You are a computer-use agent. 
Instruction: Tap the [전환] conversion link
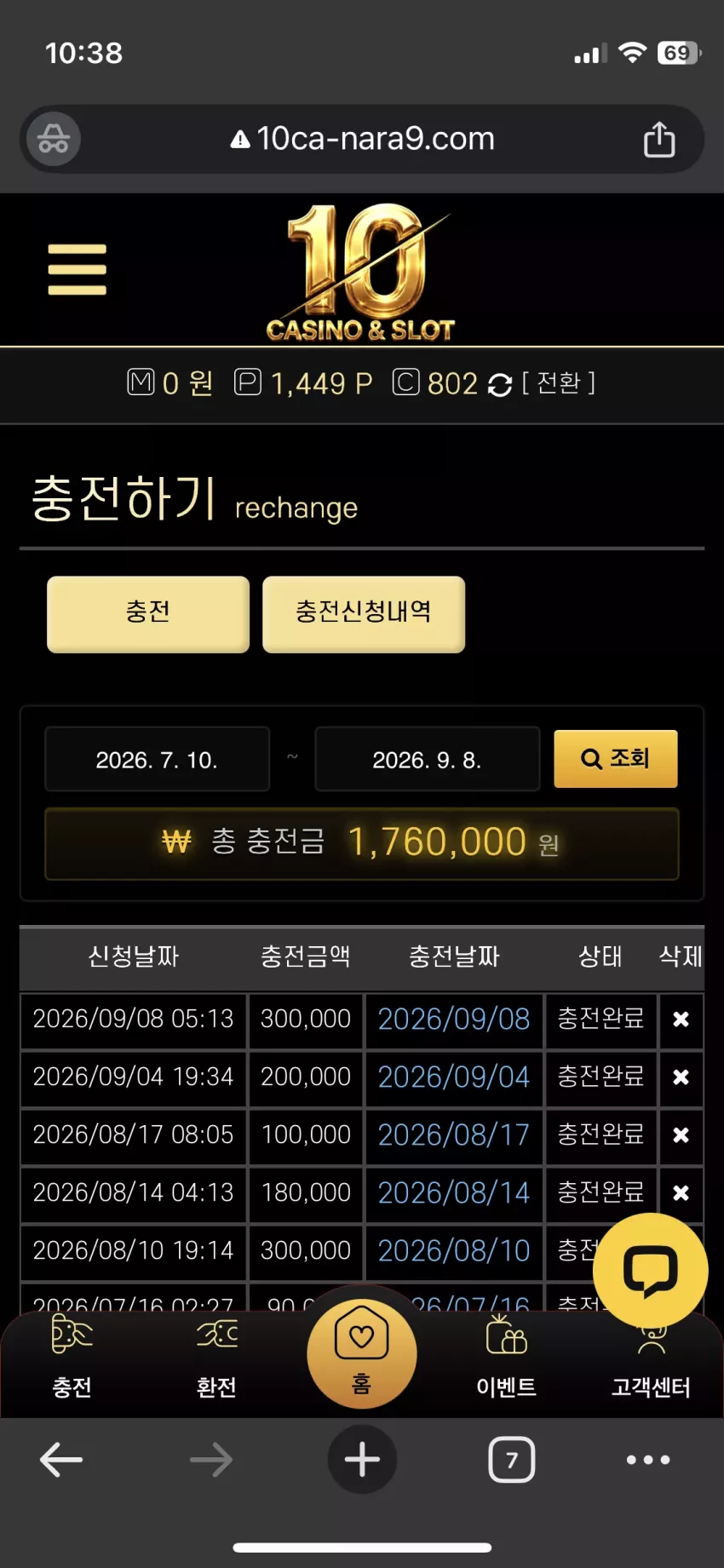pos(559,383)
